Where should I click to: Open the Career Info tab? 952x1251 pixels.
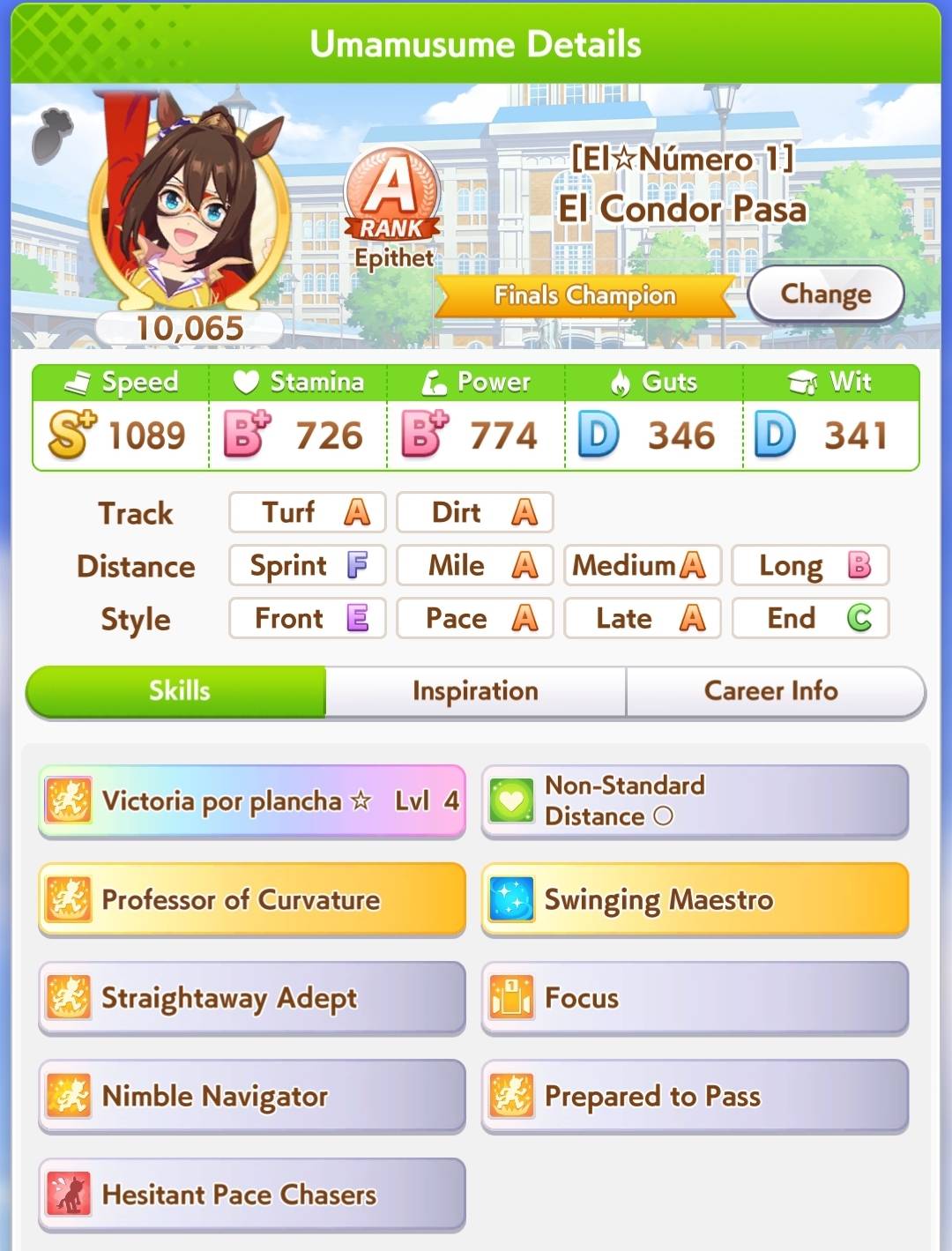point(771,691)
